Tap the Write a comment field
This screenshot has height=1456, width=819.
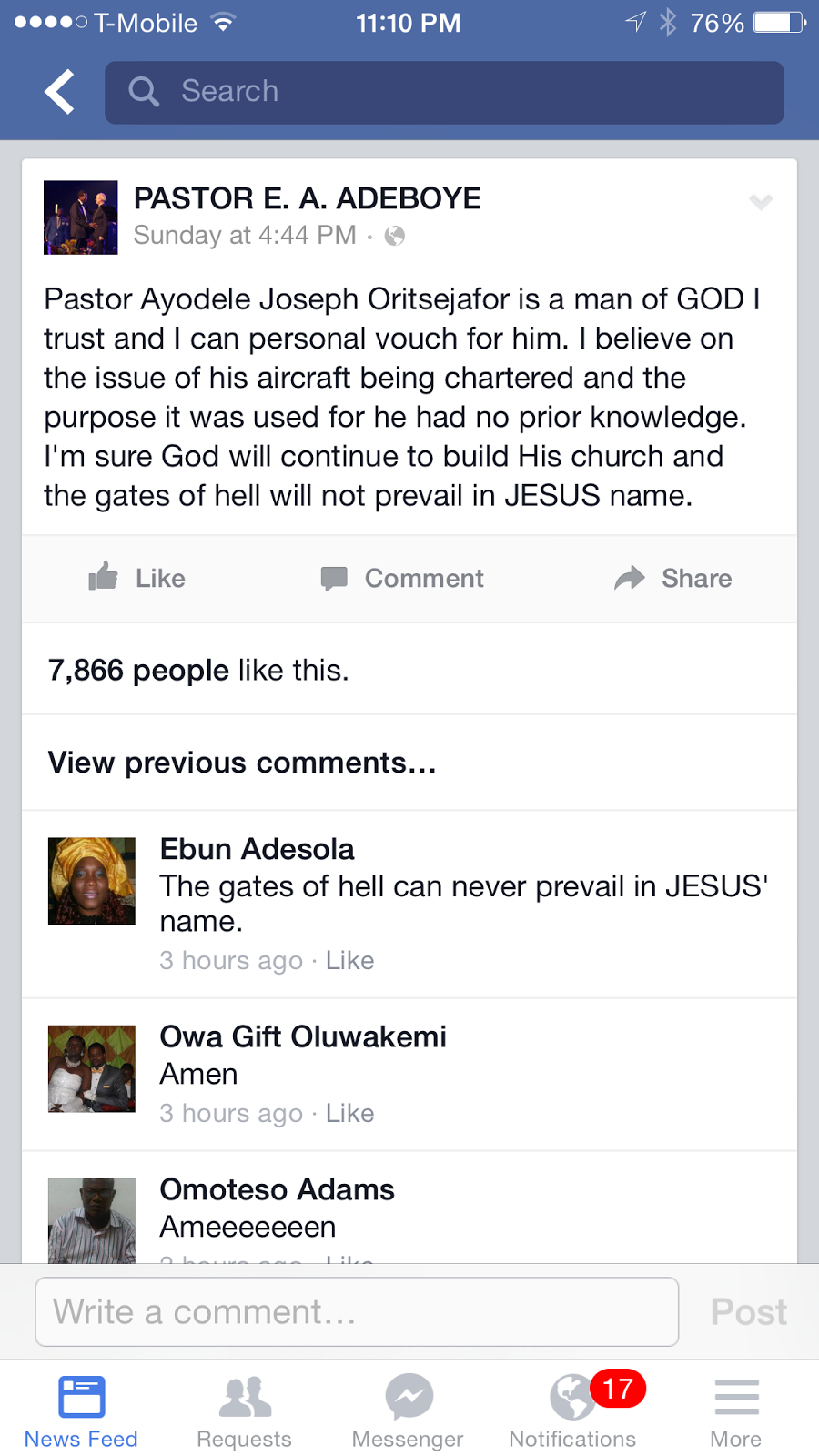[x=357, y=1312]
